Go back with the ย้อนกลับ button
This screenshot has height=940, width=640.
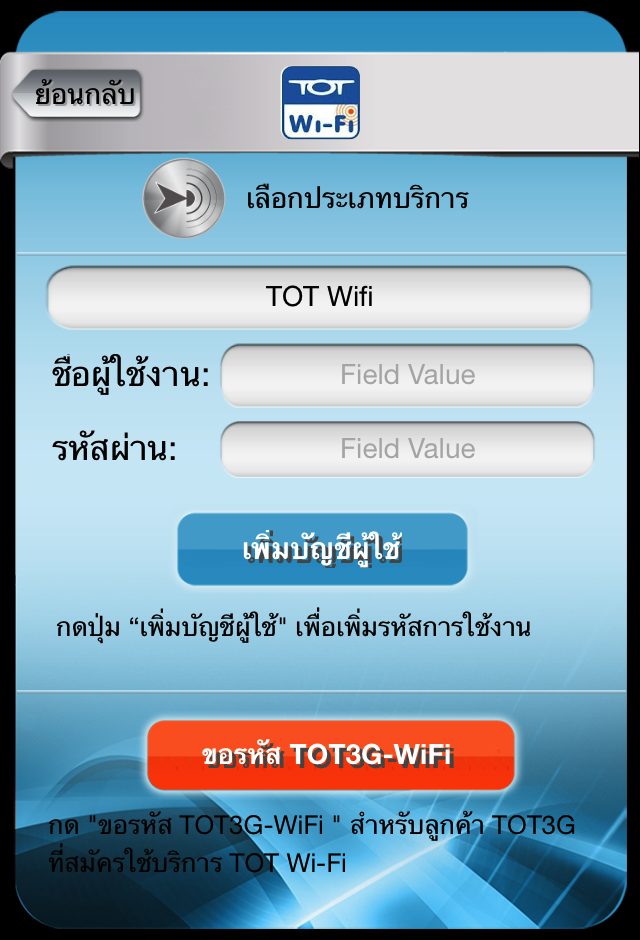click(x=78, y=96)
